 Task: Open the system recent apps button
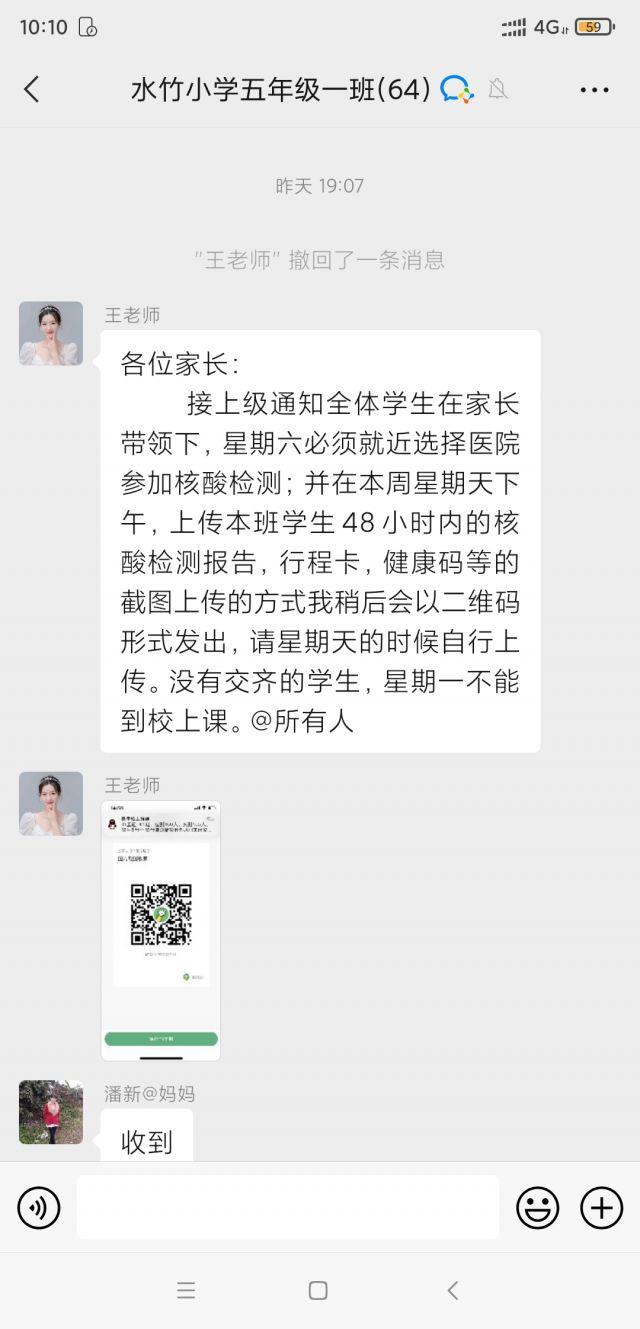click(x=186, y=1290)
